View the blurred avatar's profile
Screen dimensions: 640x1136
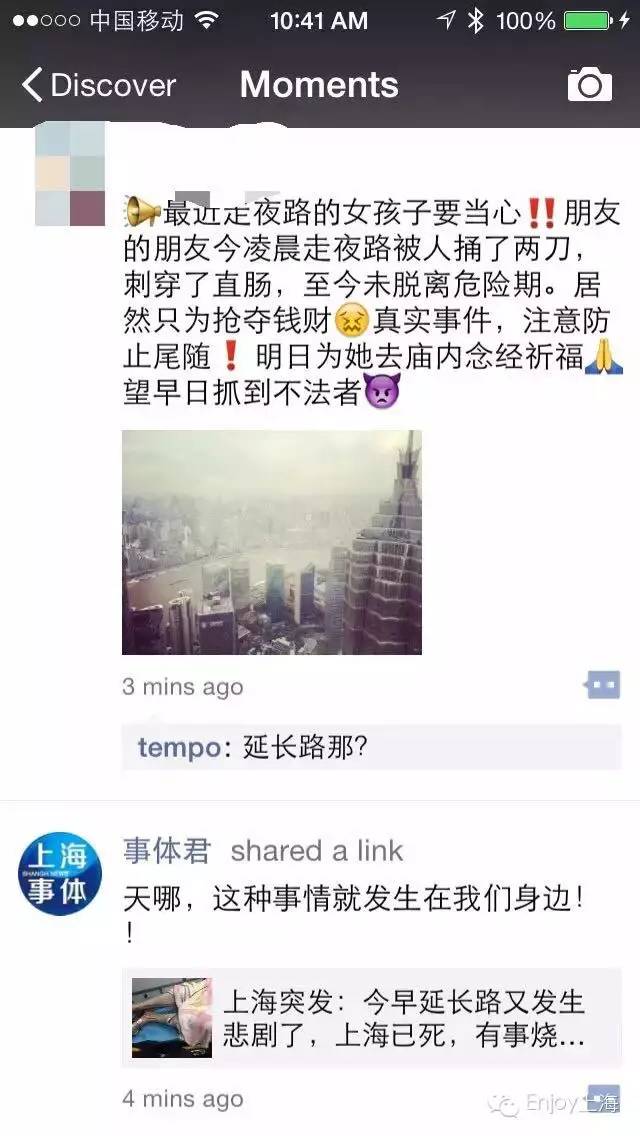(69, 174)
